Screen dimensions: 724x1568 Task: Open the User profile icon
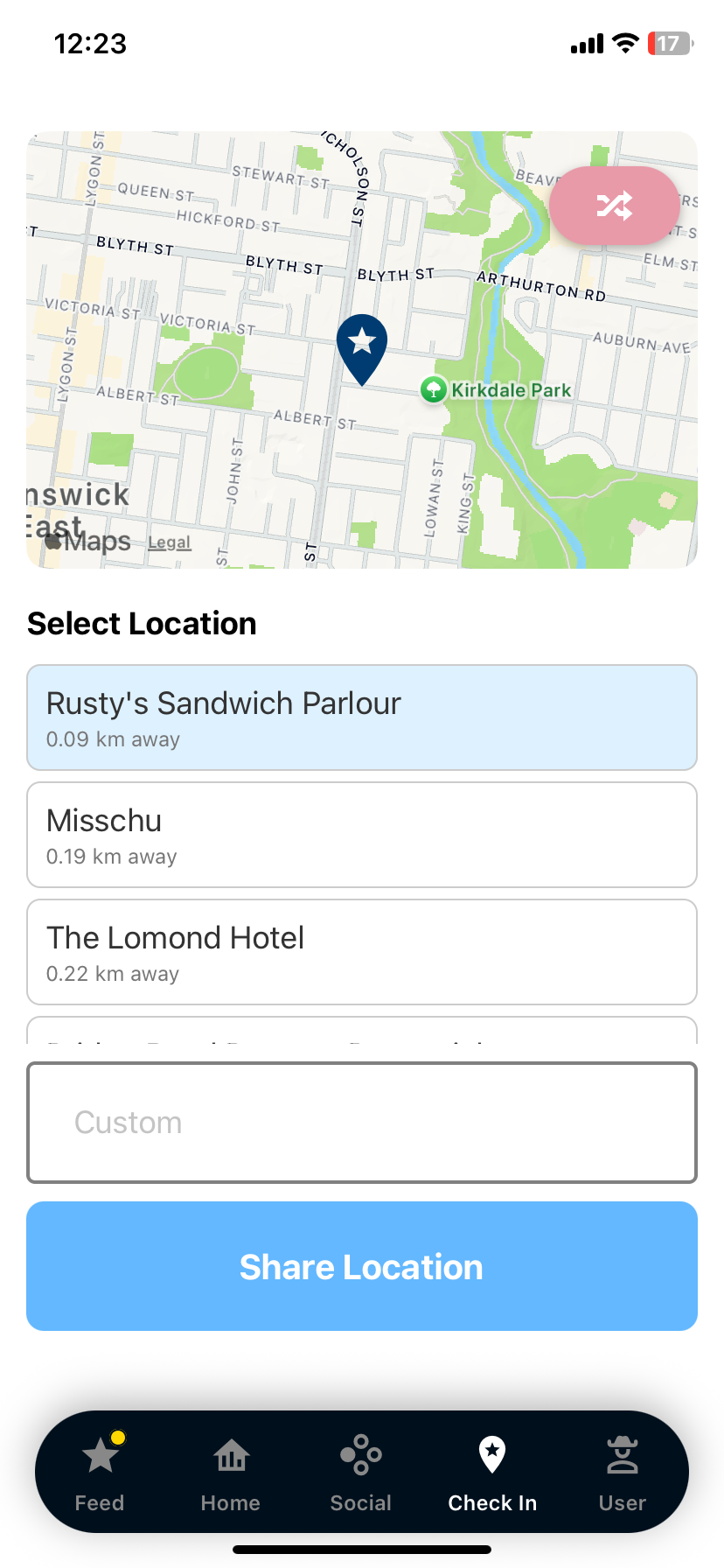(x=622, y=1455)
